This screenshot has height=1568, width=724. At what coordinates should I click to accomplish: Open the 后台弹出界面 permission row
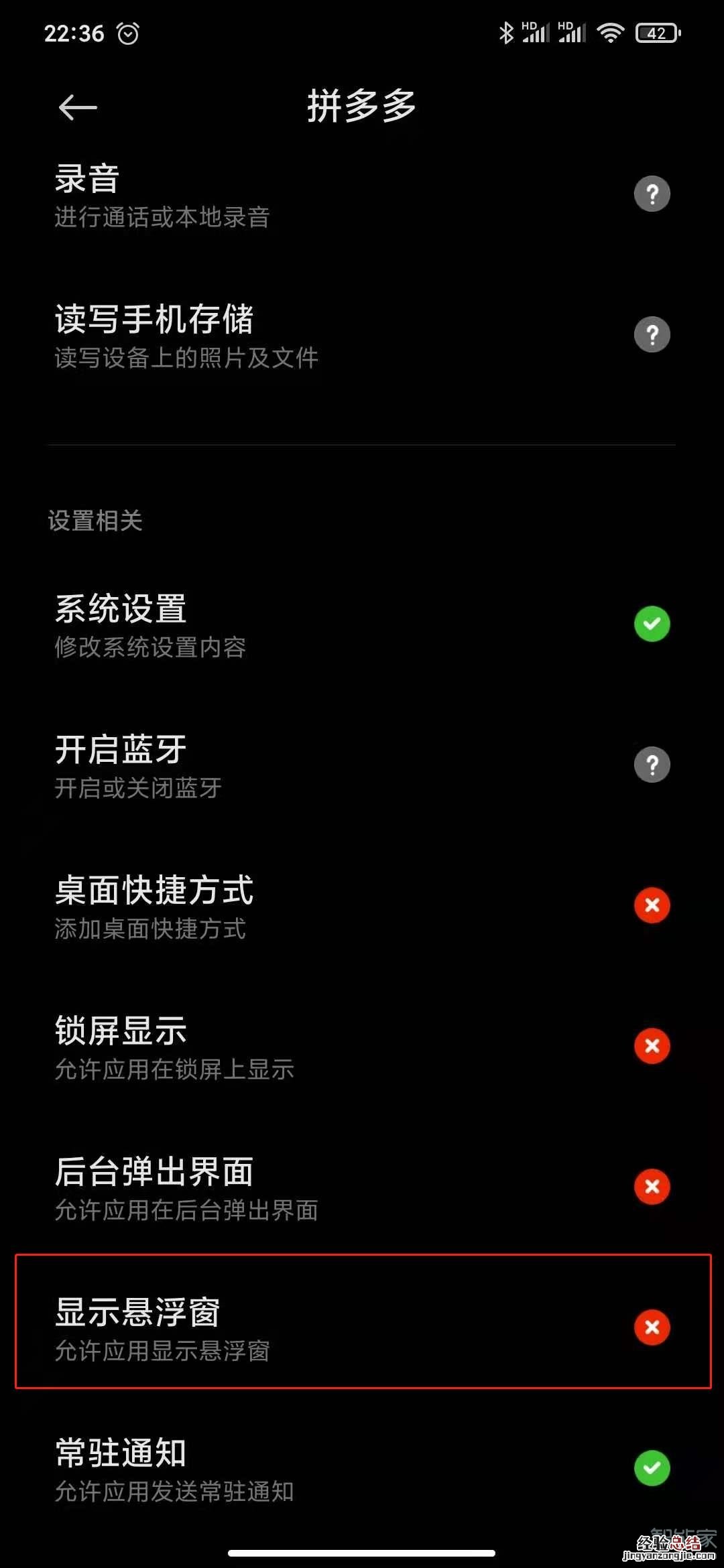362,1188
